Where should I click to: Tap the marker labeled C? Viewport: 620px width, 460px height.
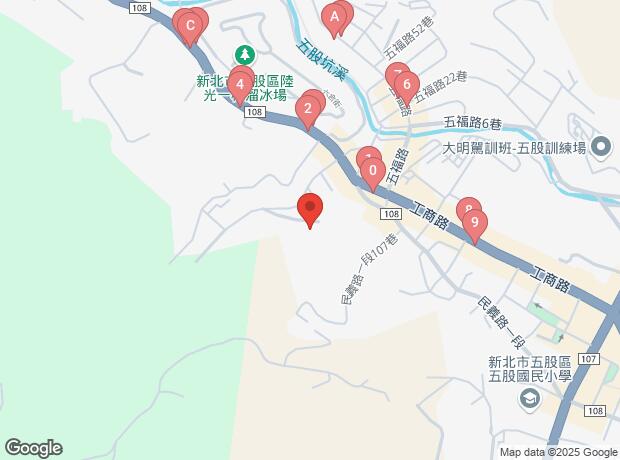190,25
